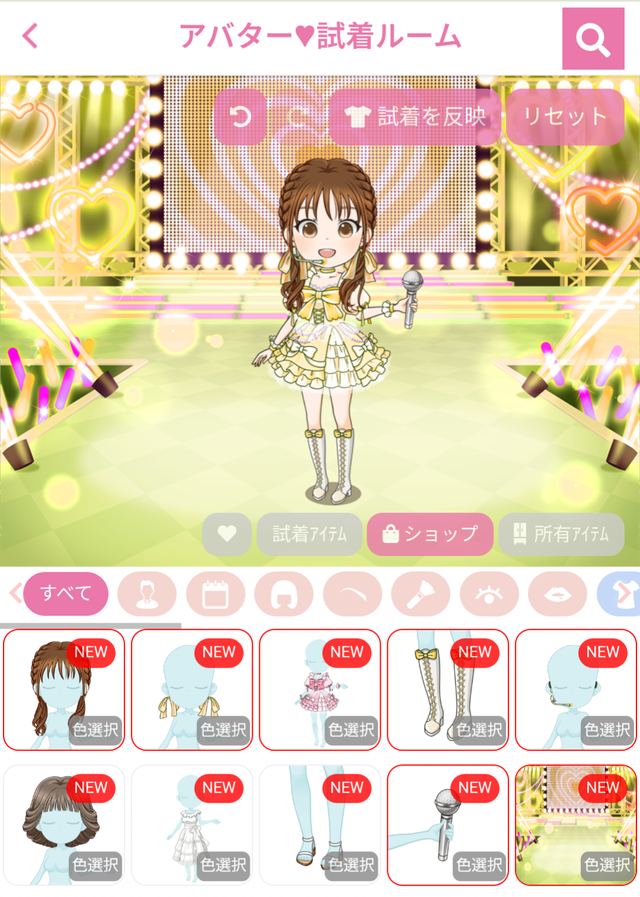
Task: Switch to the 所有アイテム tab
Action: click(561, 534)
